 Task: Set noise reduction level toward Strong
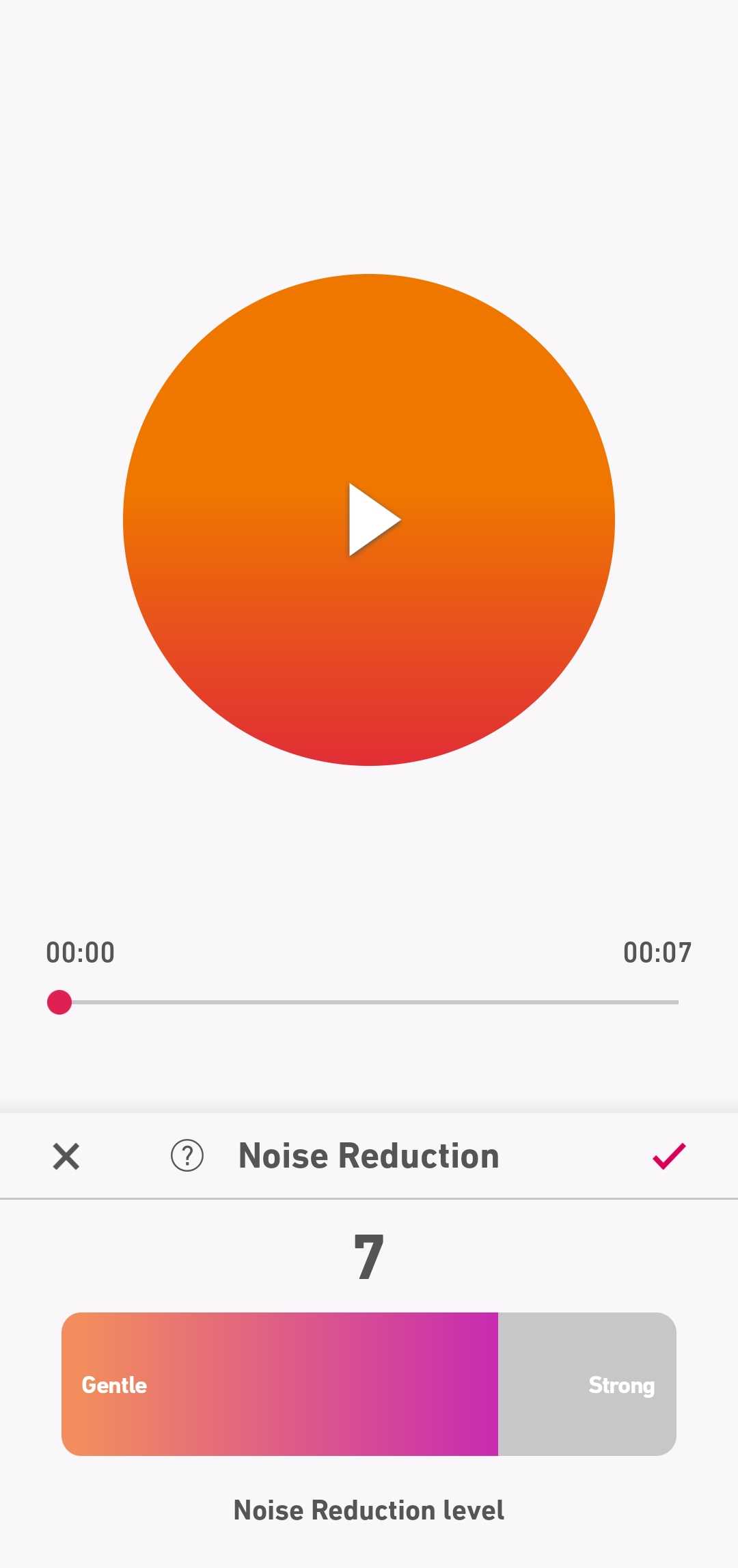tap(620, 1384)
